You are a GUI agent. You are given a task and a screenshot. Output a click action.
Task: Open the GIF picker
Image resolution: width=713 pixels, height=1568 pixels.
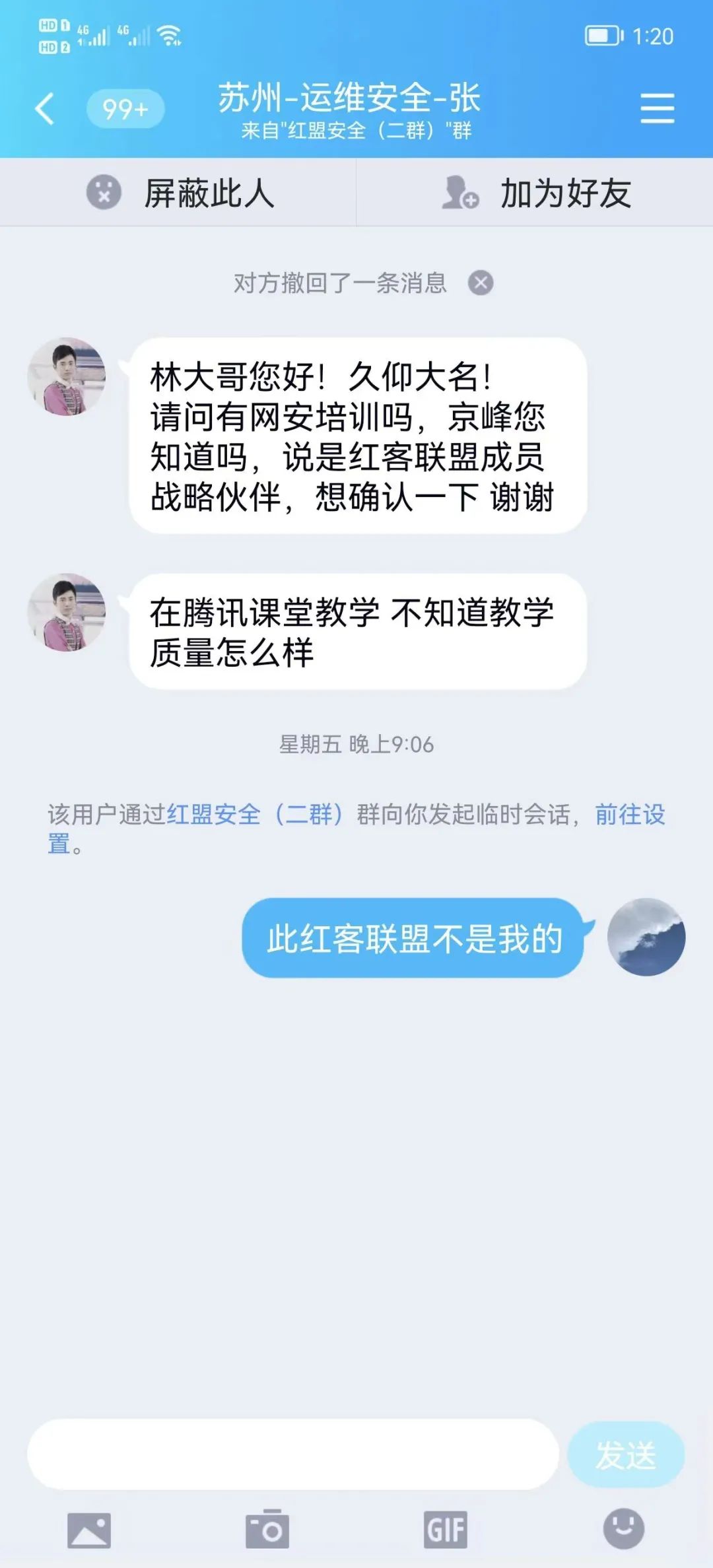(x=446, y=1530)
